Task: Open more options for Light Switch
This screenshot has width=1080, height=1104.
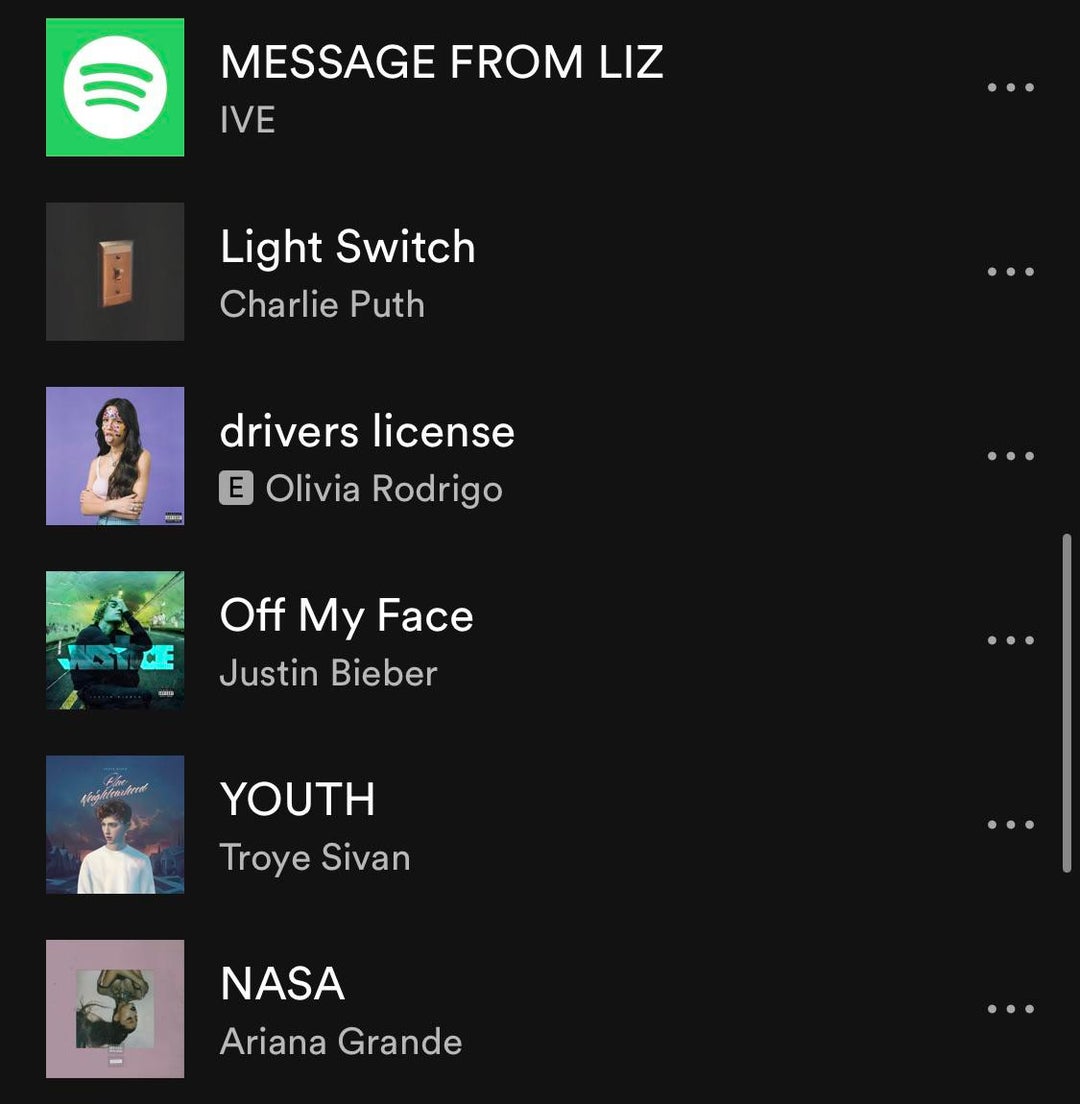Action: (1010, 272)
